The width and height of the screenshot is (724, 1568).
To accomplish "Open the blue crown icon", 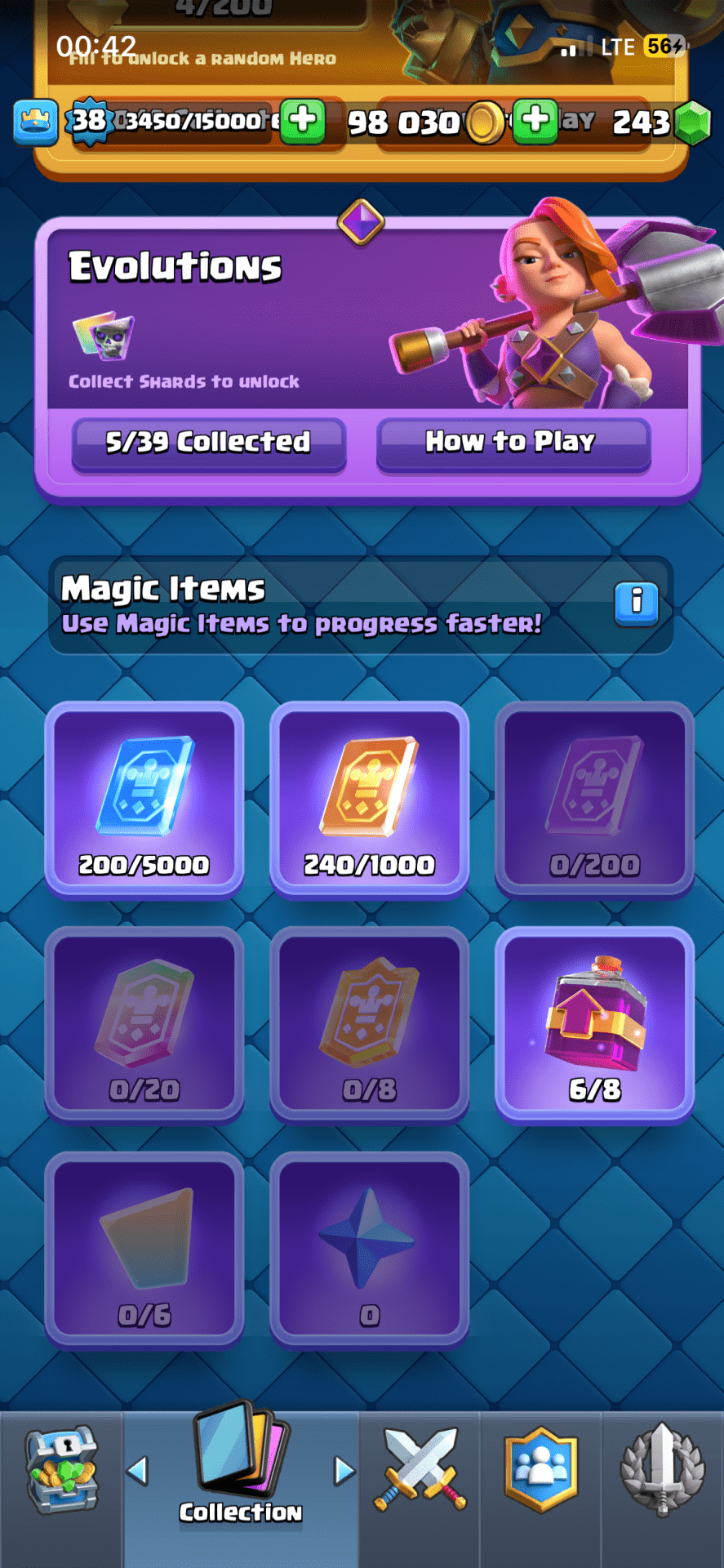I will 36,122.
